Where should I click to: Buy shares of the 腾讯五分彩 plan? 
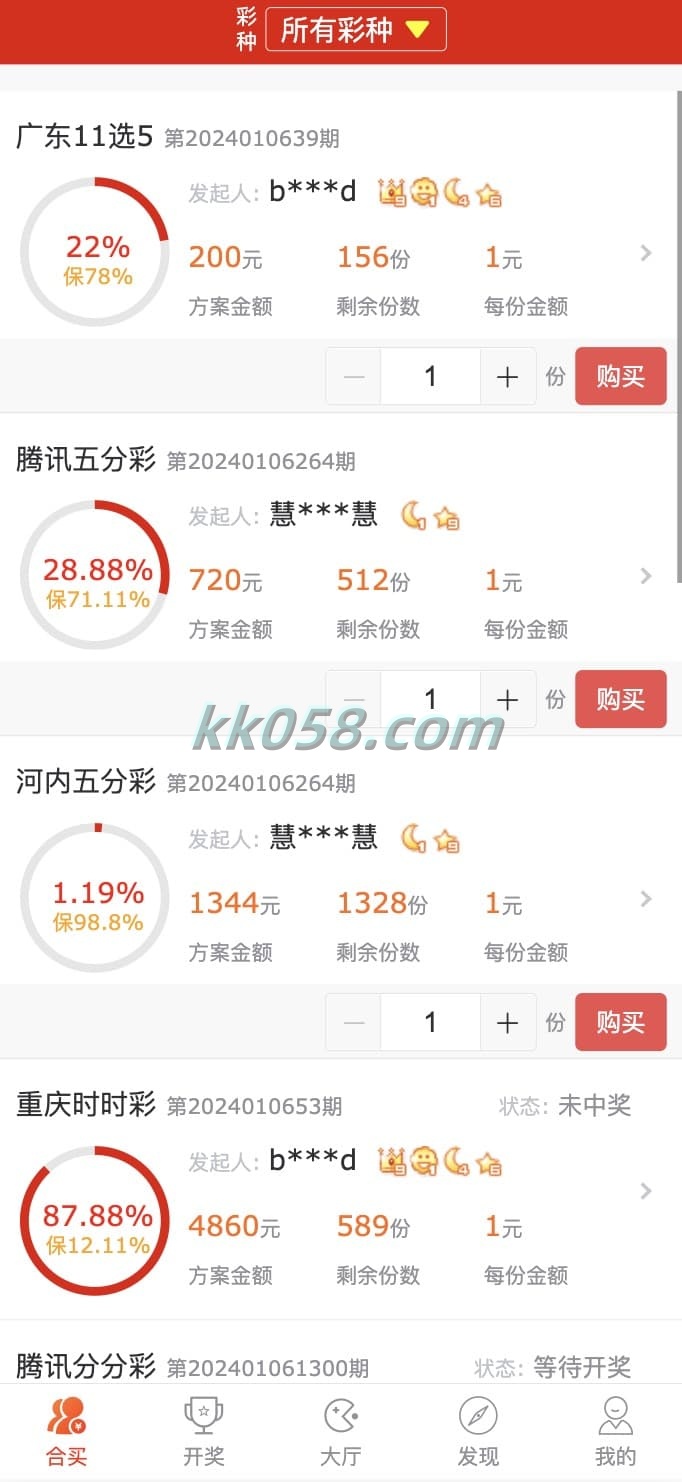point(620,699)
